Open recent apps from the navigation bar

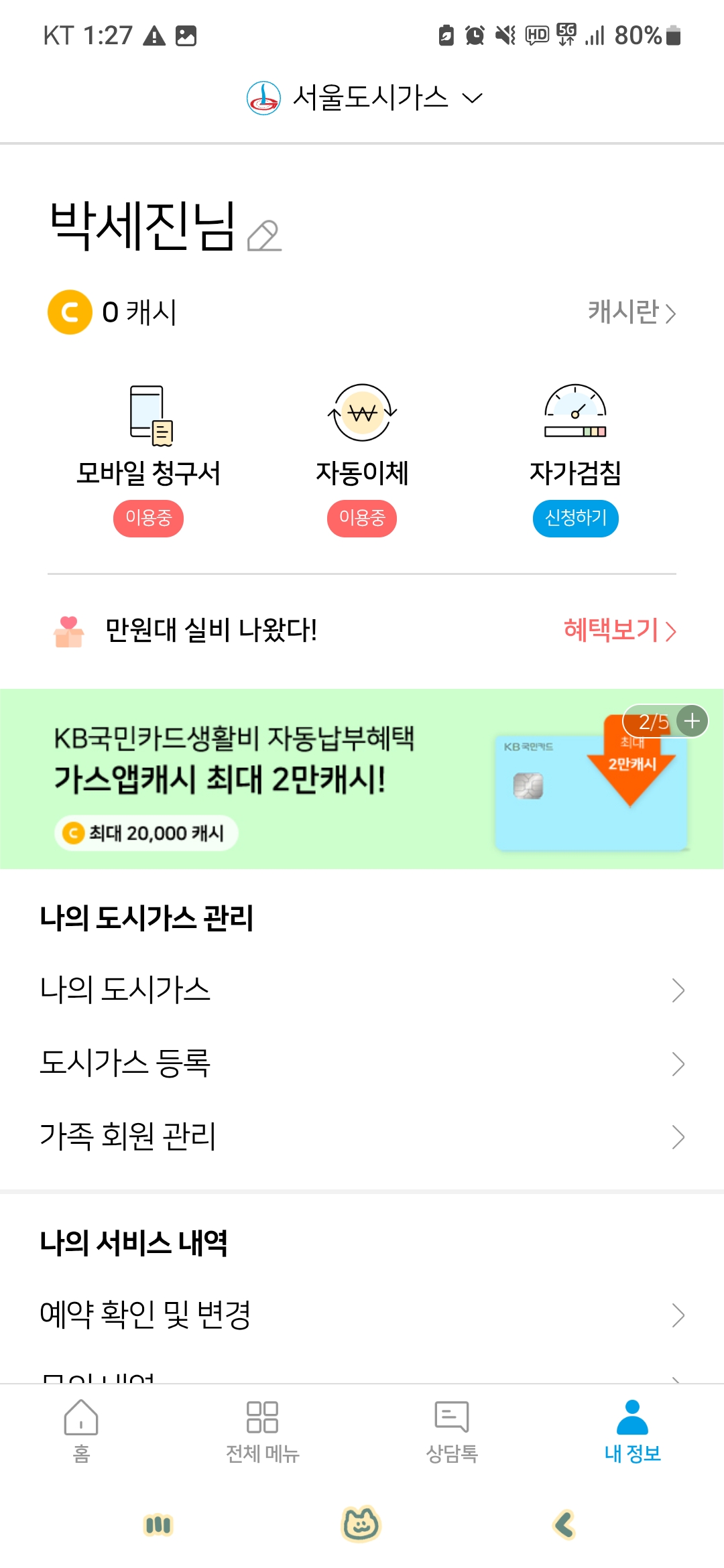(x=158, y=1524)
